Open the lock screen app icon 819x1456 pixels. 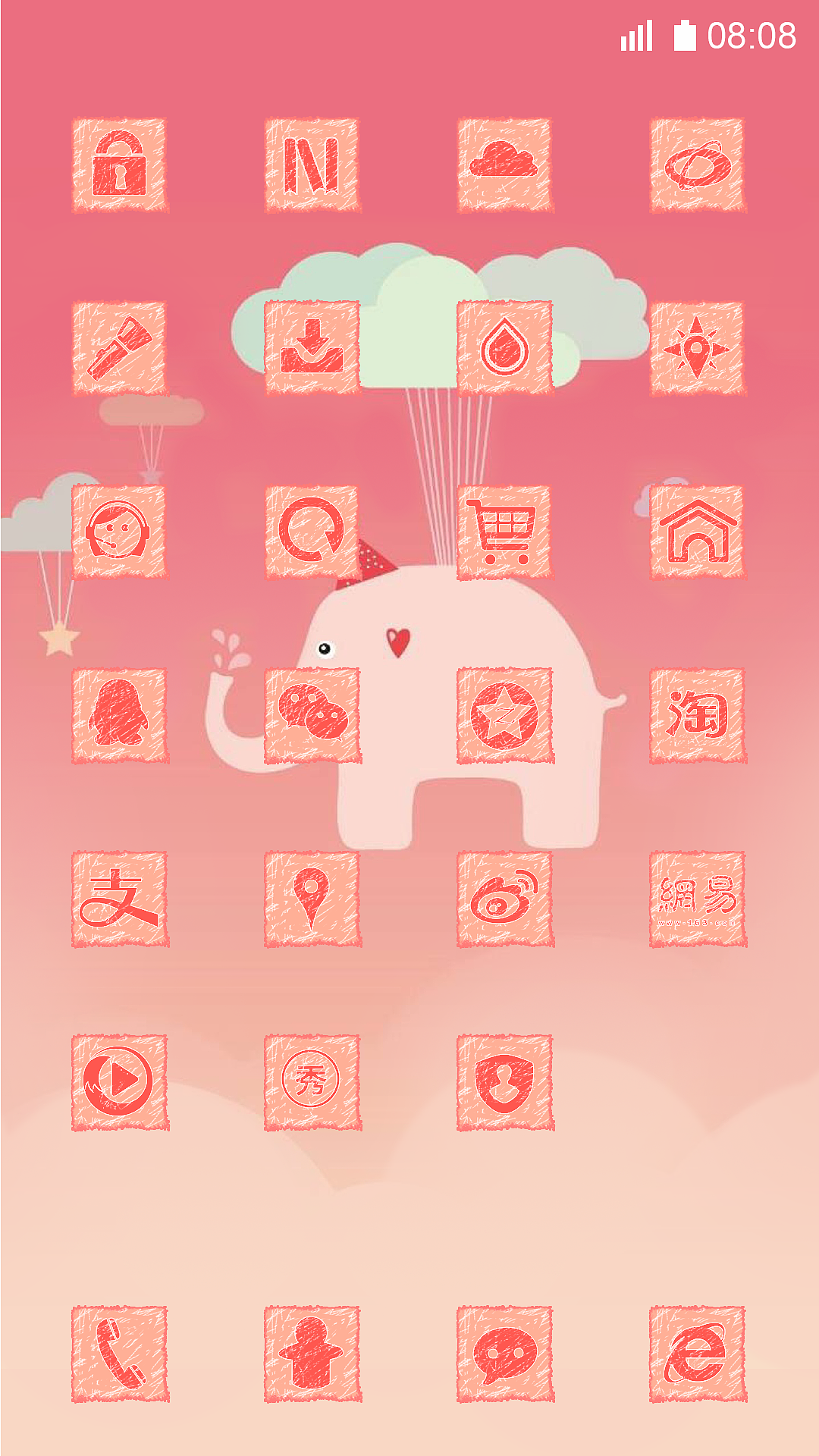pos(120,165)
